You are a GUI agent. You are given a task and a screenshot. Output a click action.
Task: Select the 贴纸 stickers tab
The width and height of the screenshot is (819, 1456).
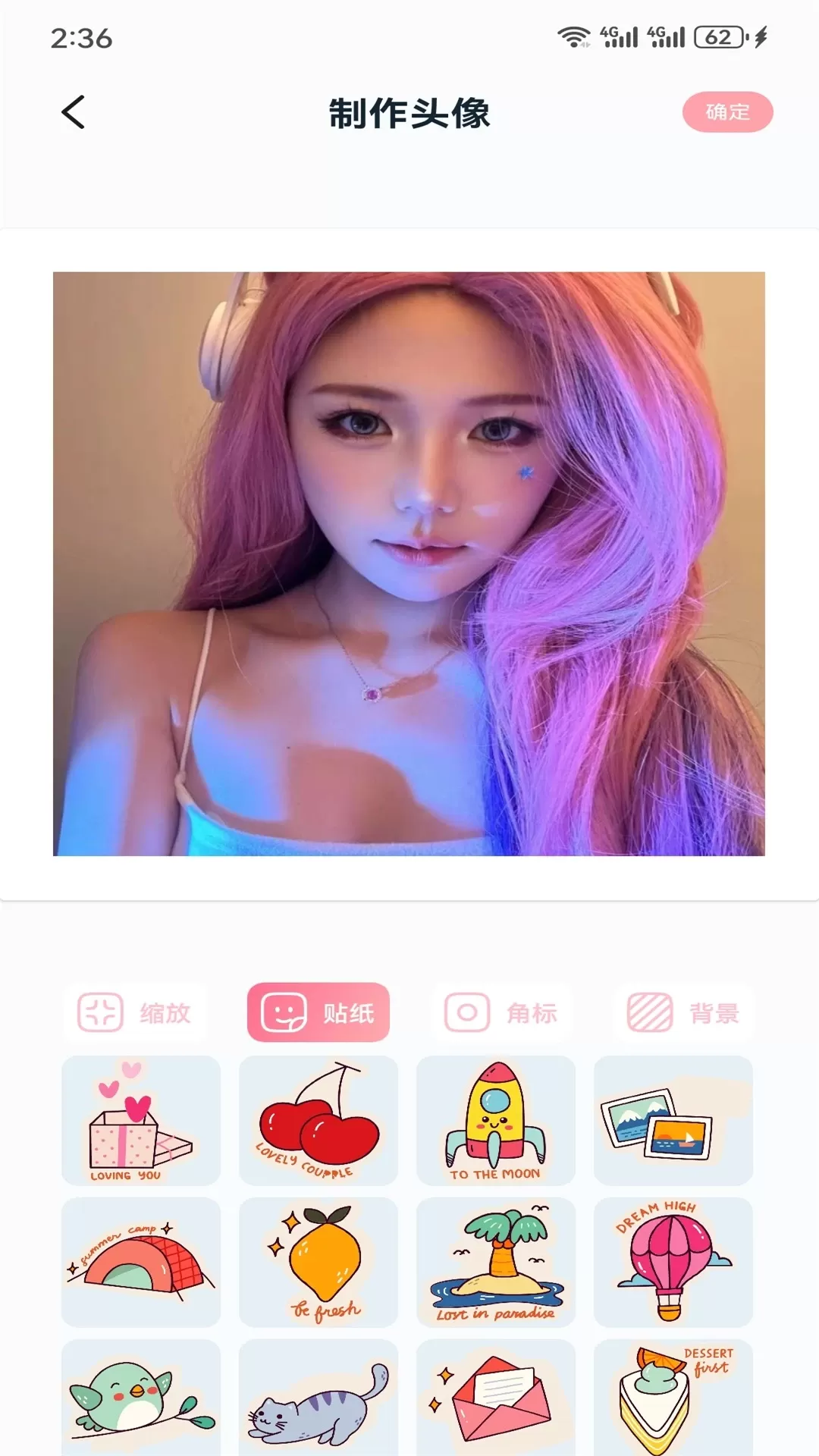click(x=318, y=1012)
